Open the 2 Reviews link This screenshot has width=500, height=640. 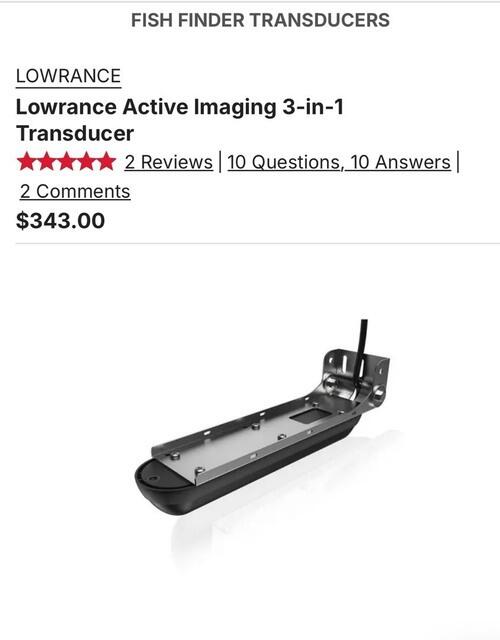point(169,162)
